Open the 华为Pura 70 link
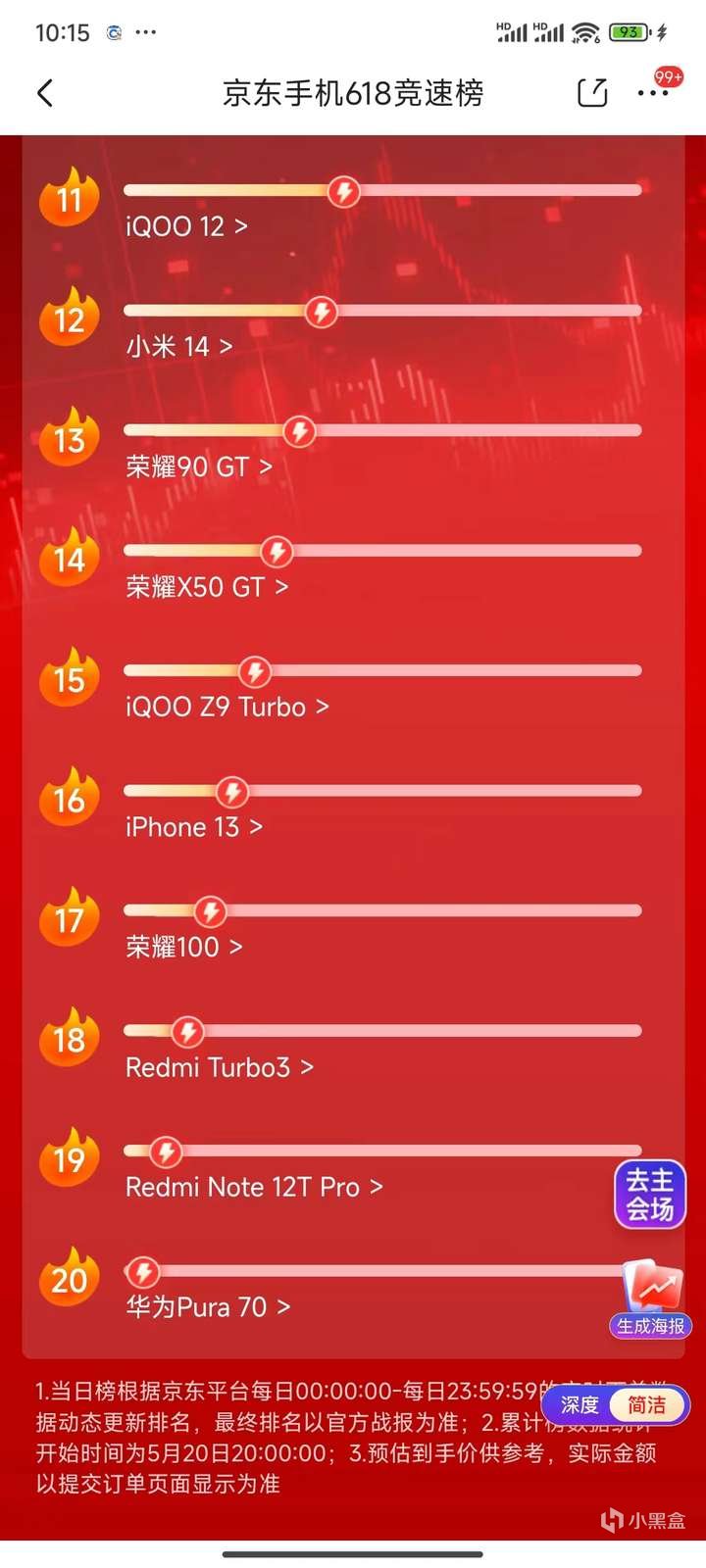The height and width of the screenshot is (1568, 706). pos(207,1307)
